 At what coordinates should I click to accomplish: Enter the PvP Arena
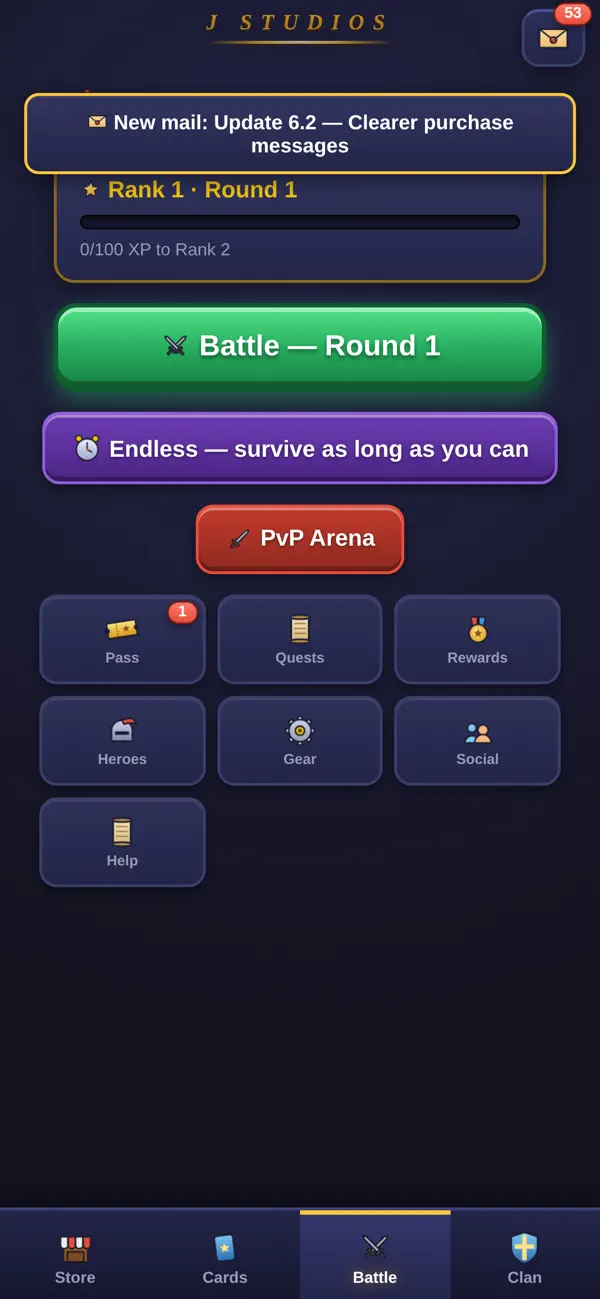pos(300,539)
